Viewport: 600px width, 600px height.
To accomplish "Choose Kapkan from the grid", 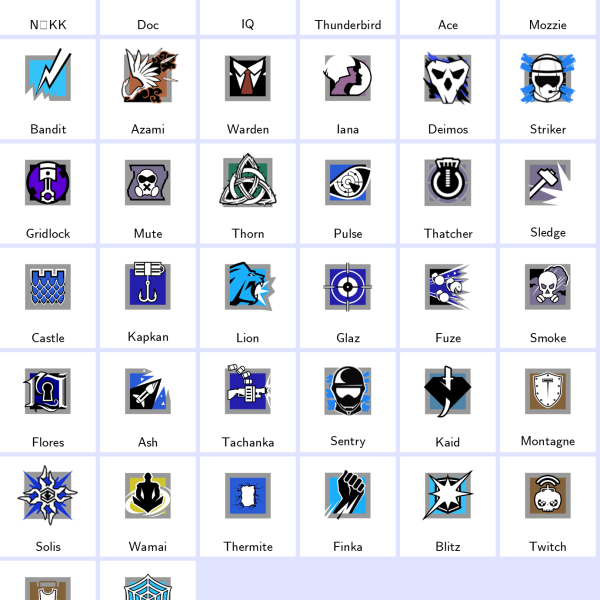I will coord(148,298).
